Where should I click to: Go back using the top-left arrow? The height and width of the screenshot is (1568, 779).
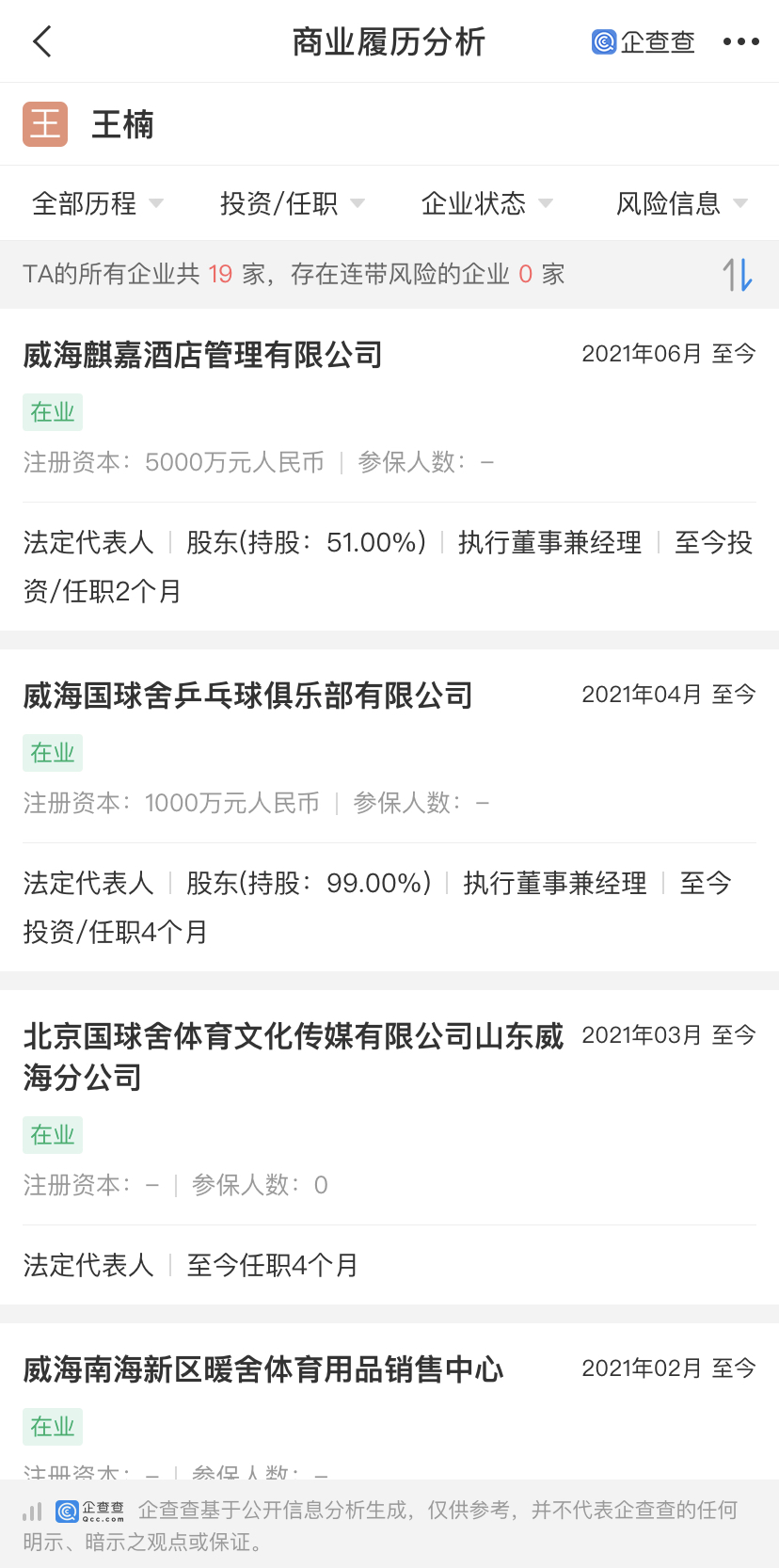click(x=42, y=41)
